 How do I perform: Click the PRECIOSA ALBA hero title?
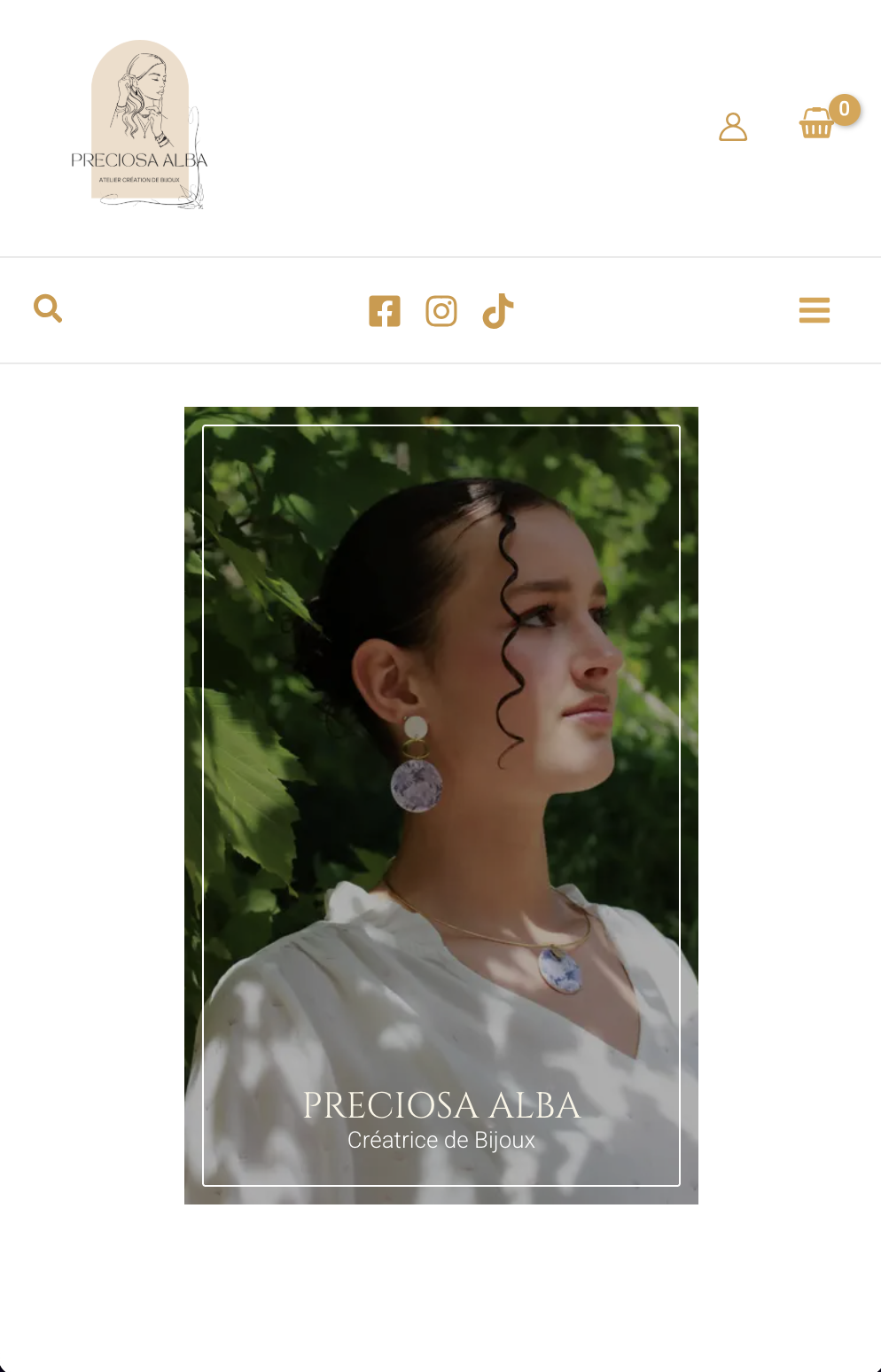tap(440, 1104)
